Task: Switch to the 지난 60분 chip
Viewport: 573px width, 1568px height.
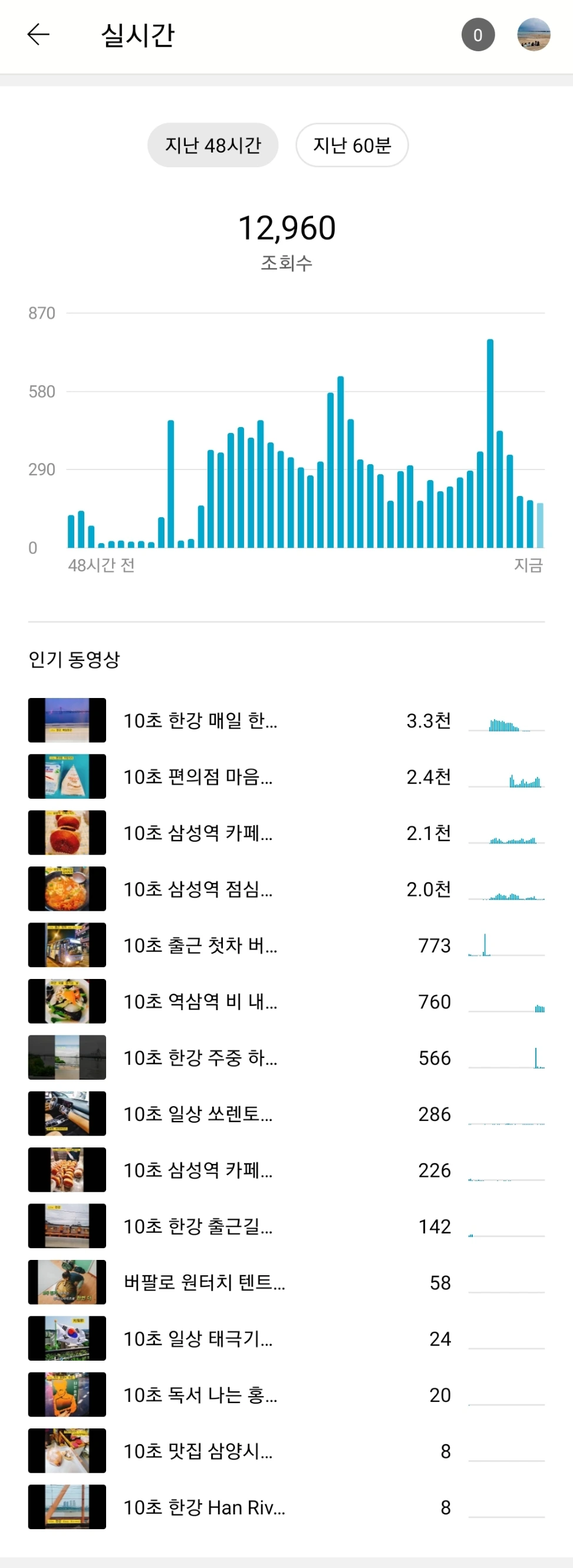Action: pos(352,145)
